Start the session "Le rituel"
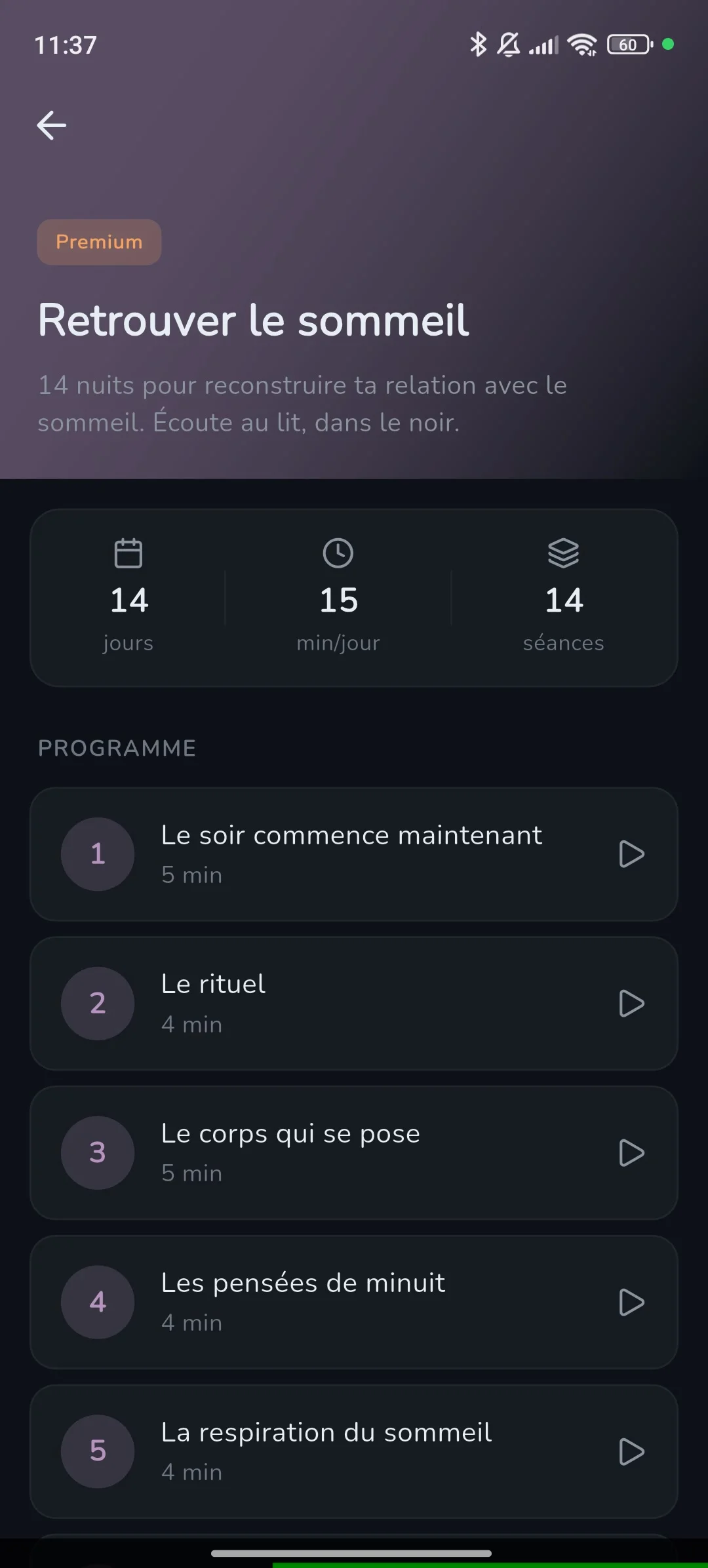The height and width of the screenshot is (1568, 708). pyautogui.click(x=631, y=1003)
